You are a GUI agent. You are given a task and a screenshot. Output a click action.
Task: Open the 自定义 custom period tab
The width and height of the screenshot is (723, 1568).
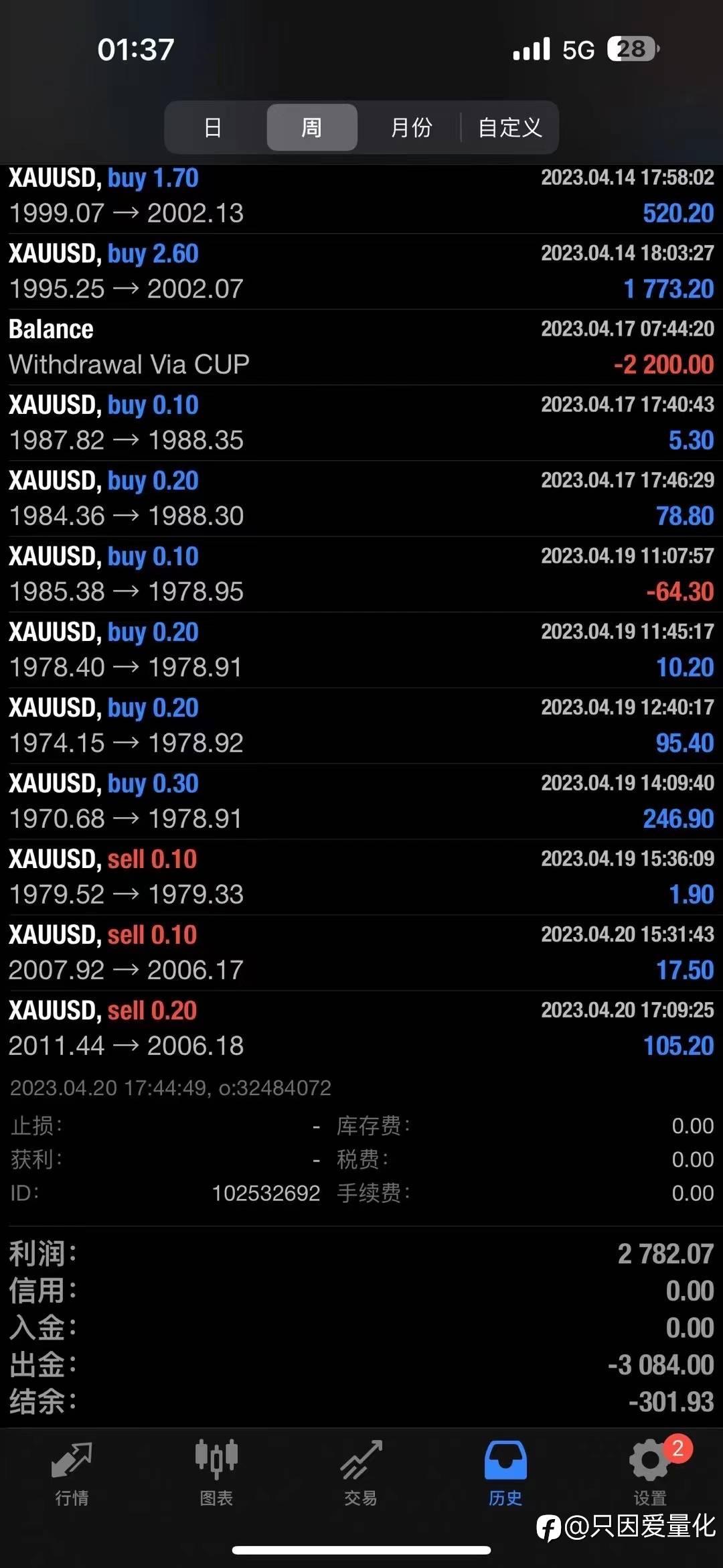[x=510, y=127]
